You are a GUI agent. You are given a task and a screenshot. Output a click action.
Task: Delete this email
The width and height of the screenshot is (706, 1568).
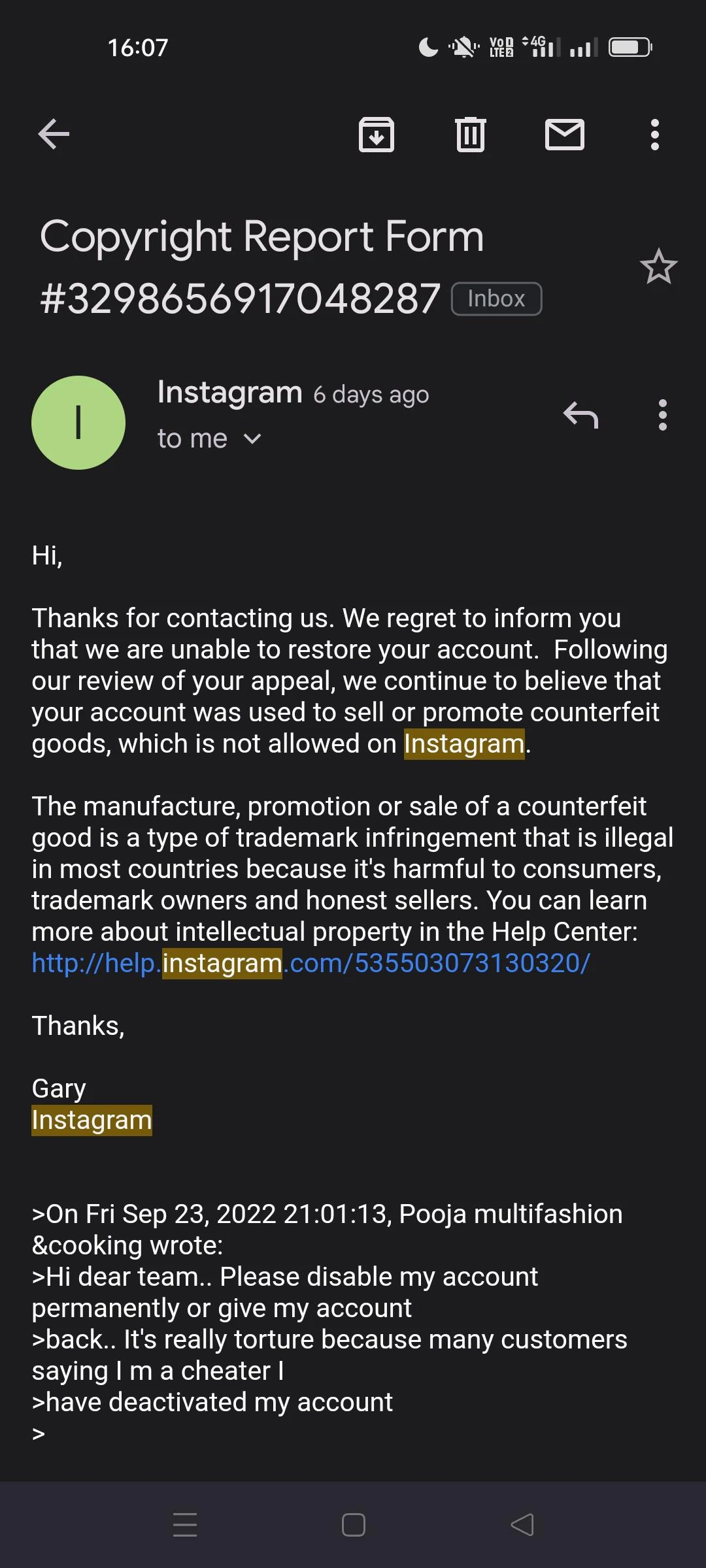click(x=470, y=134)
